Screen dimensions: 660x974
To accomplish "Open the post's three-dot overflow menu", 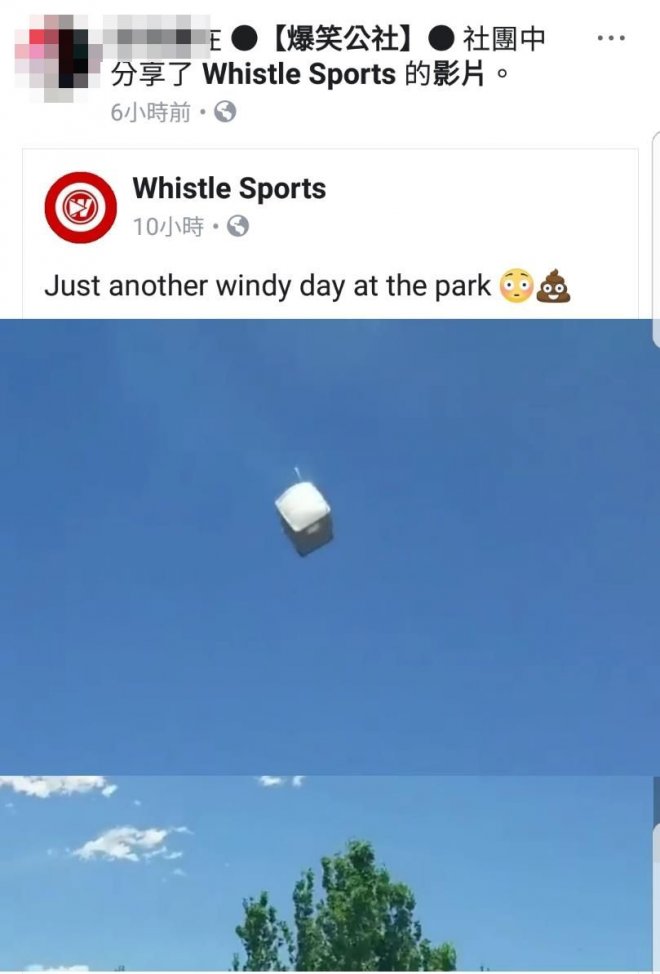I will coord(611,39).
